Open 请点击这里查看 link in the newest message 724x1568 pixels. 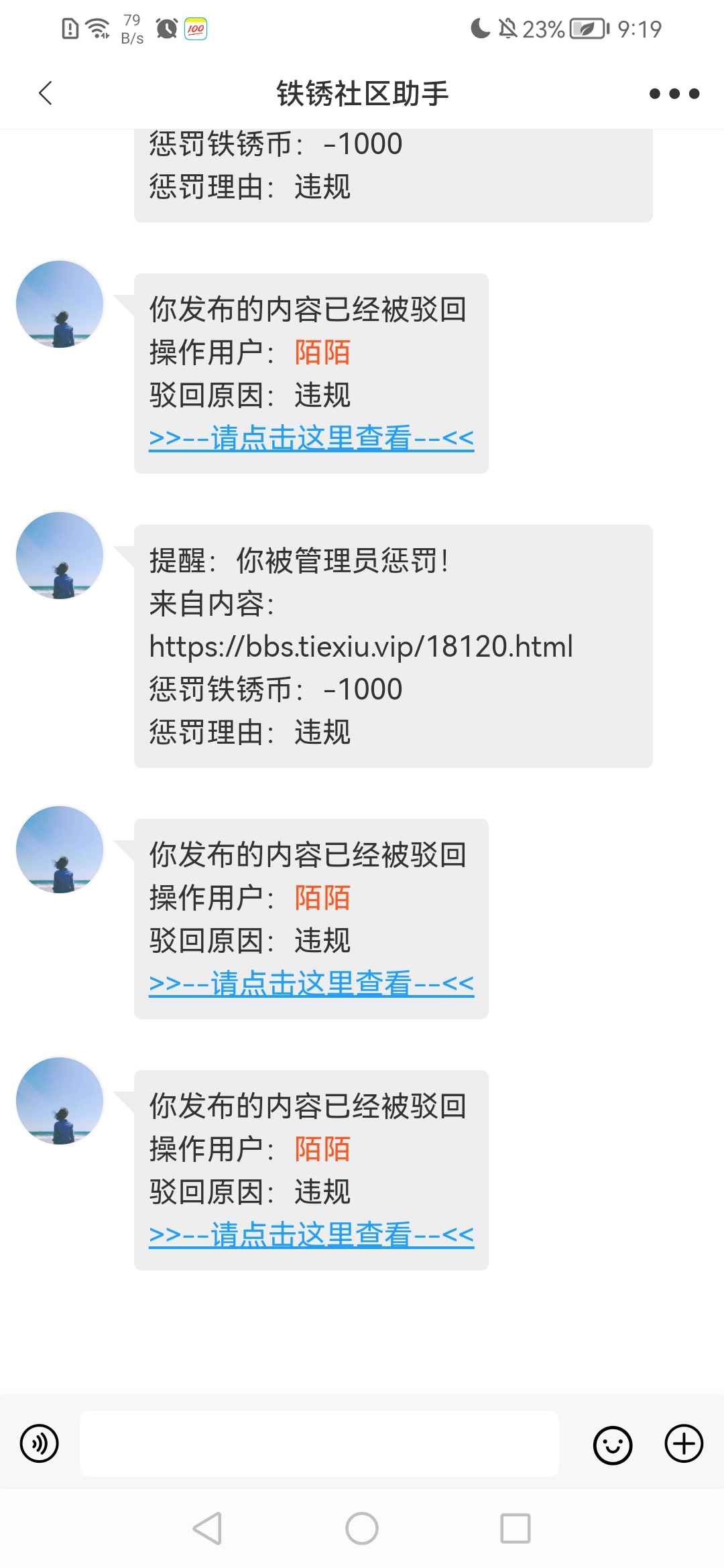click(312, 1234)
